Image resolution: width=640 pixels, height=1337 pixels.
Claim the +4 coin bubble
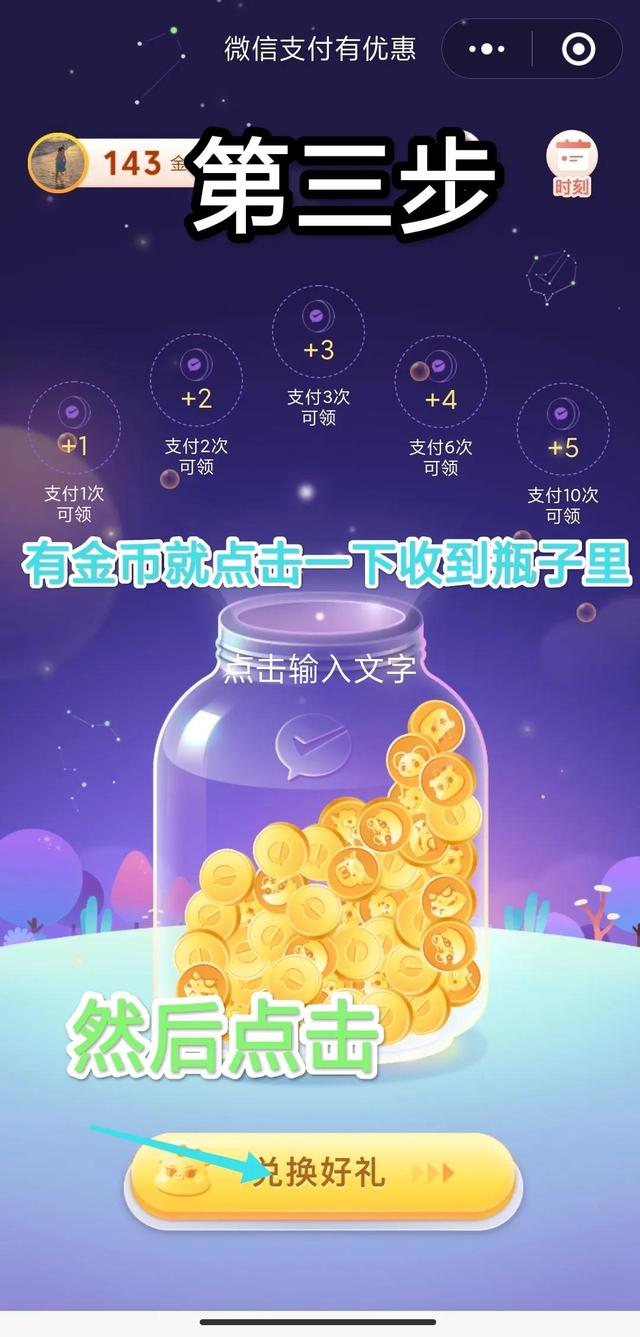click(x=440, y=383)
